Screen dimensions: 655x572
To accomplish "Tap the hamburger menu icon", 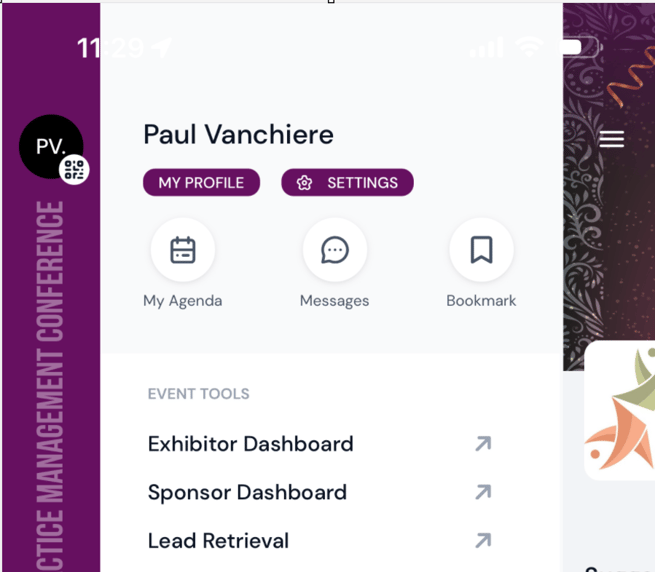I will click(x=611, y=139).
